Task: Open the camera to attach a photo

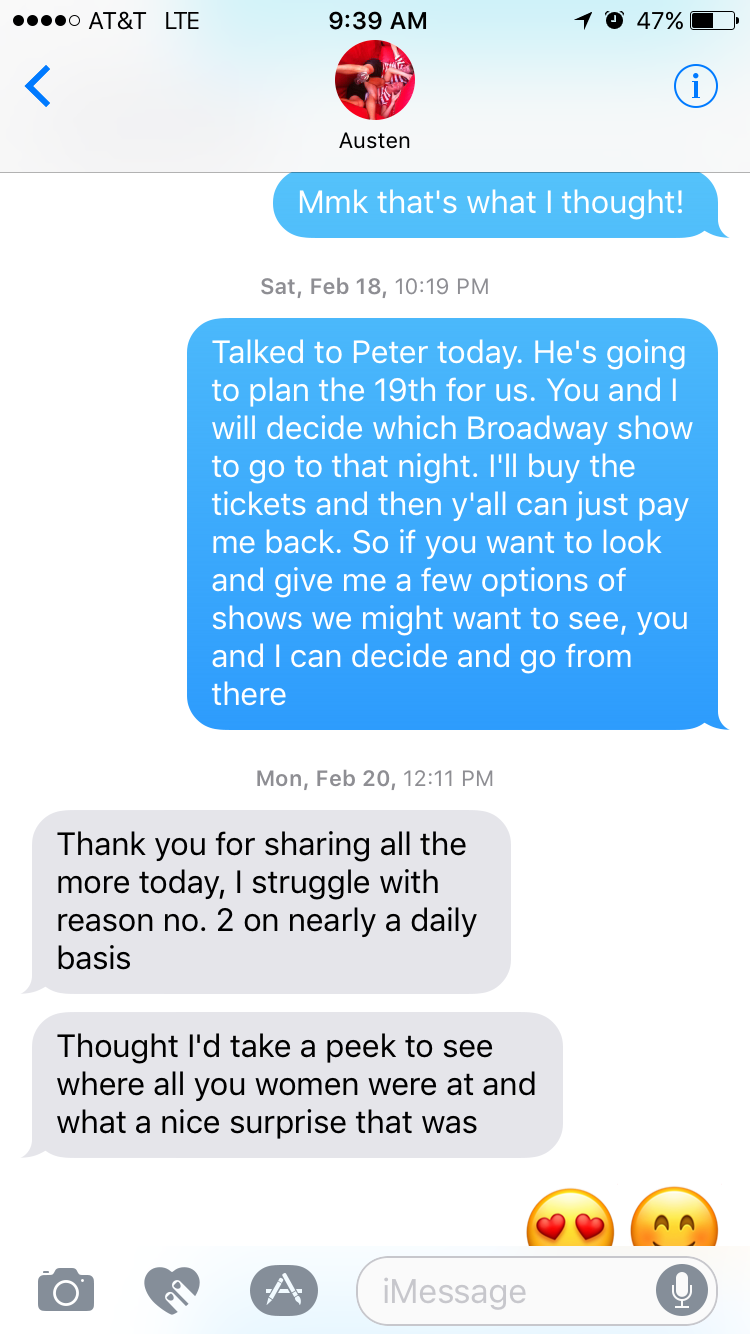Action: click(x=66, y=1290)
